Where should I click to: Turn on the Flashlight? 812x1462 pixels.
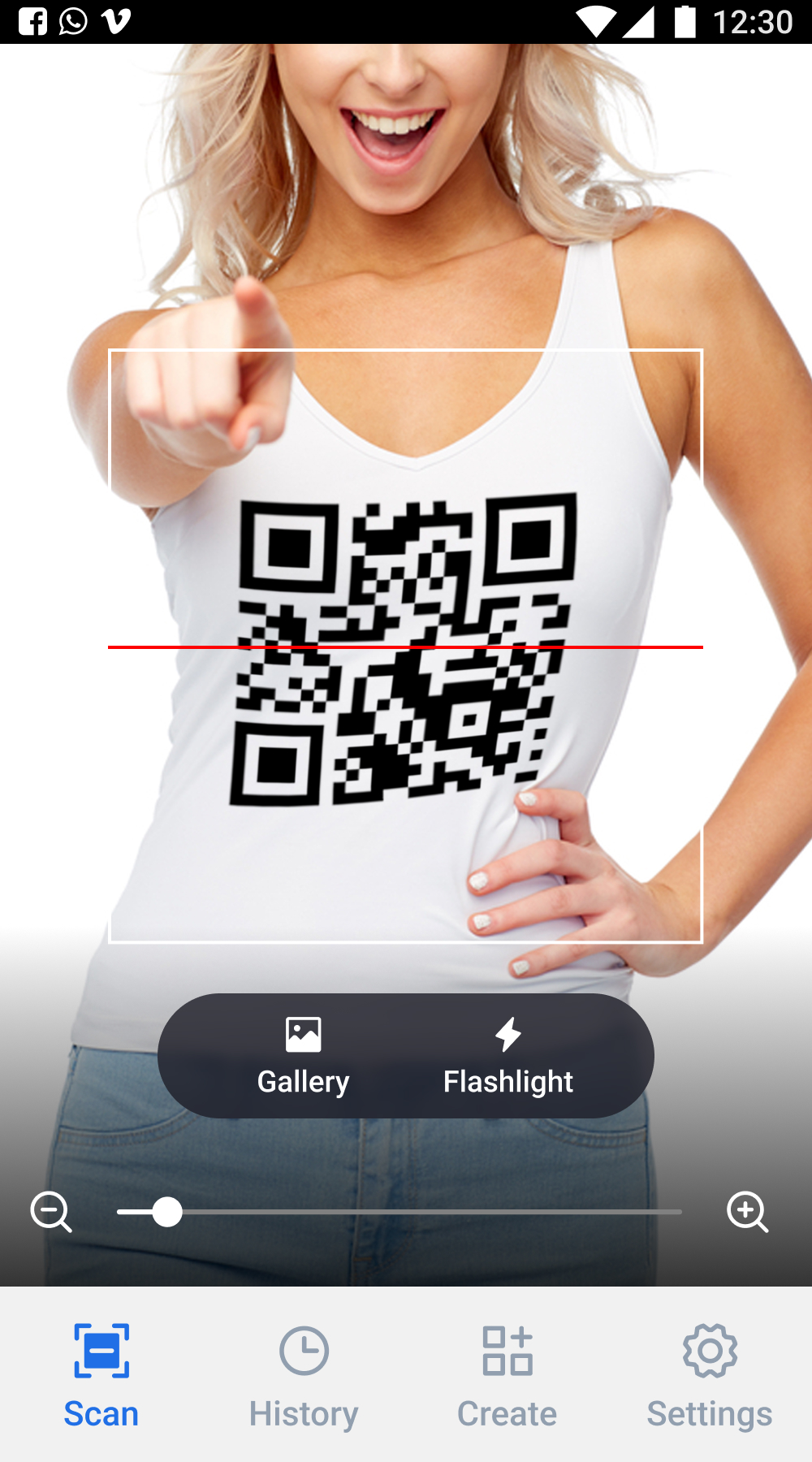[508, 1056]
